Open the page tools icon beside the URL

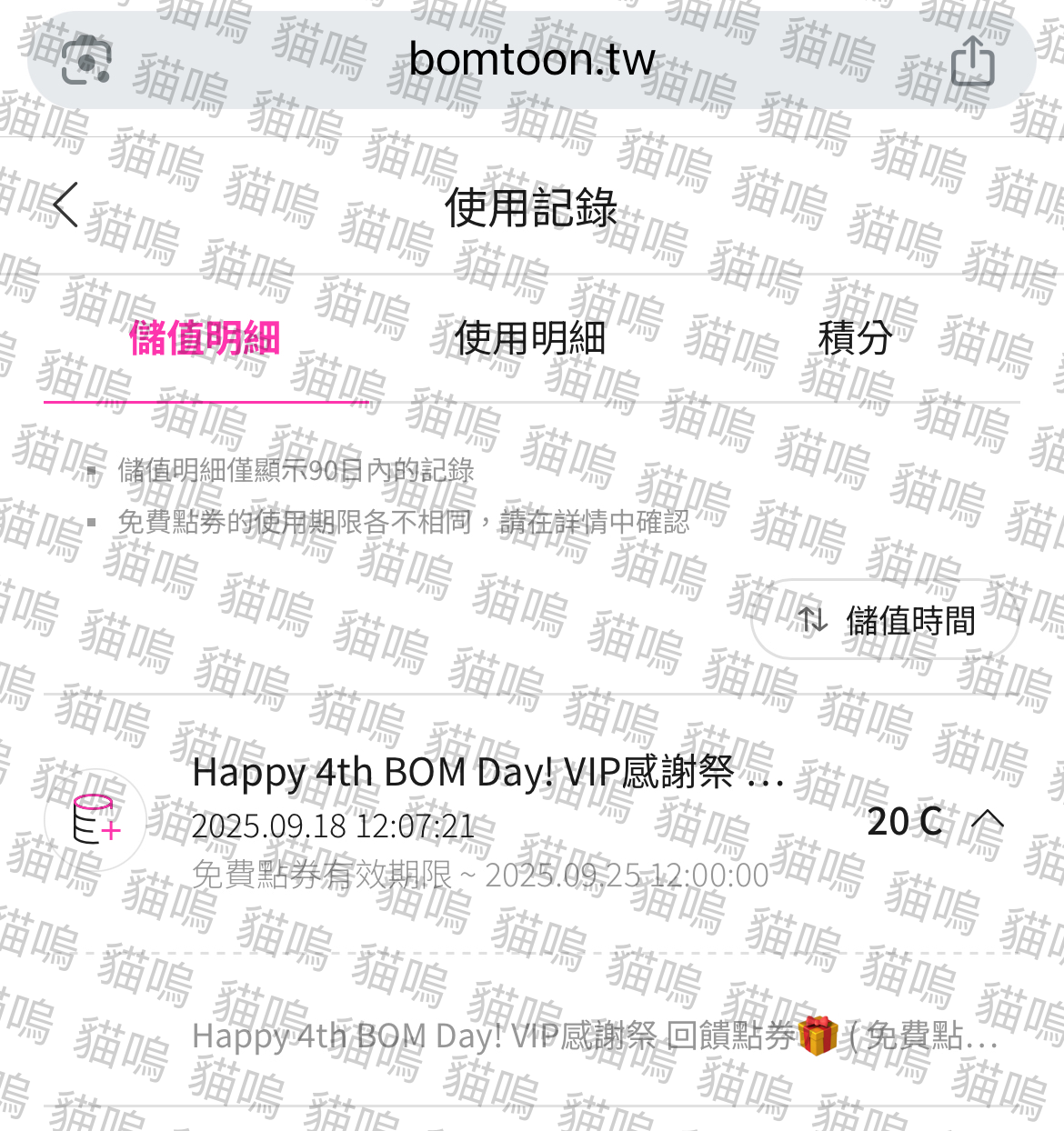(86, 60)
